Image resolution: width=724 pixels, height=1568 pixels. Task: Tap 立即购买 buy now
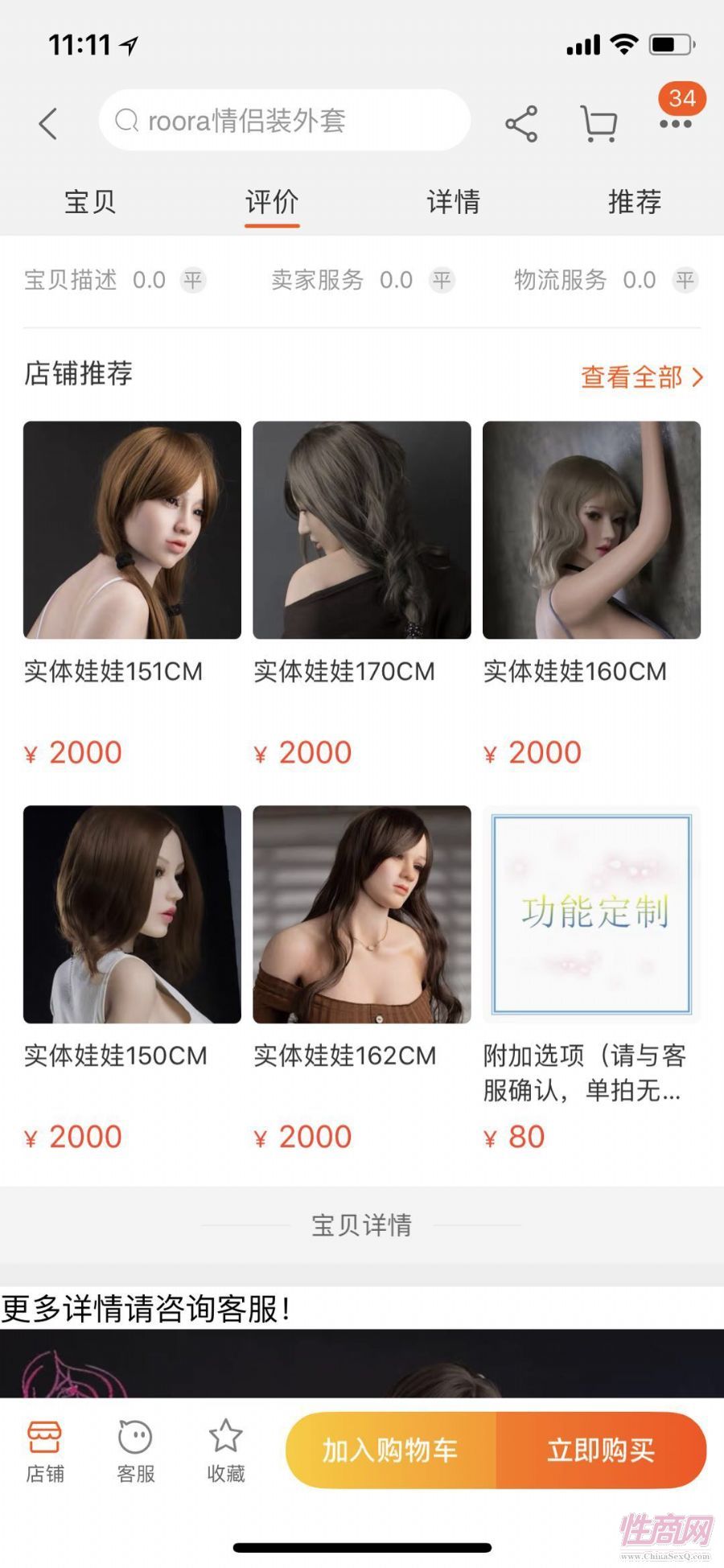[x=601, y=1451]
